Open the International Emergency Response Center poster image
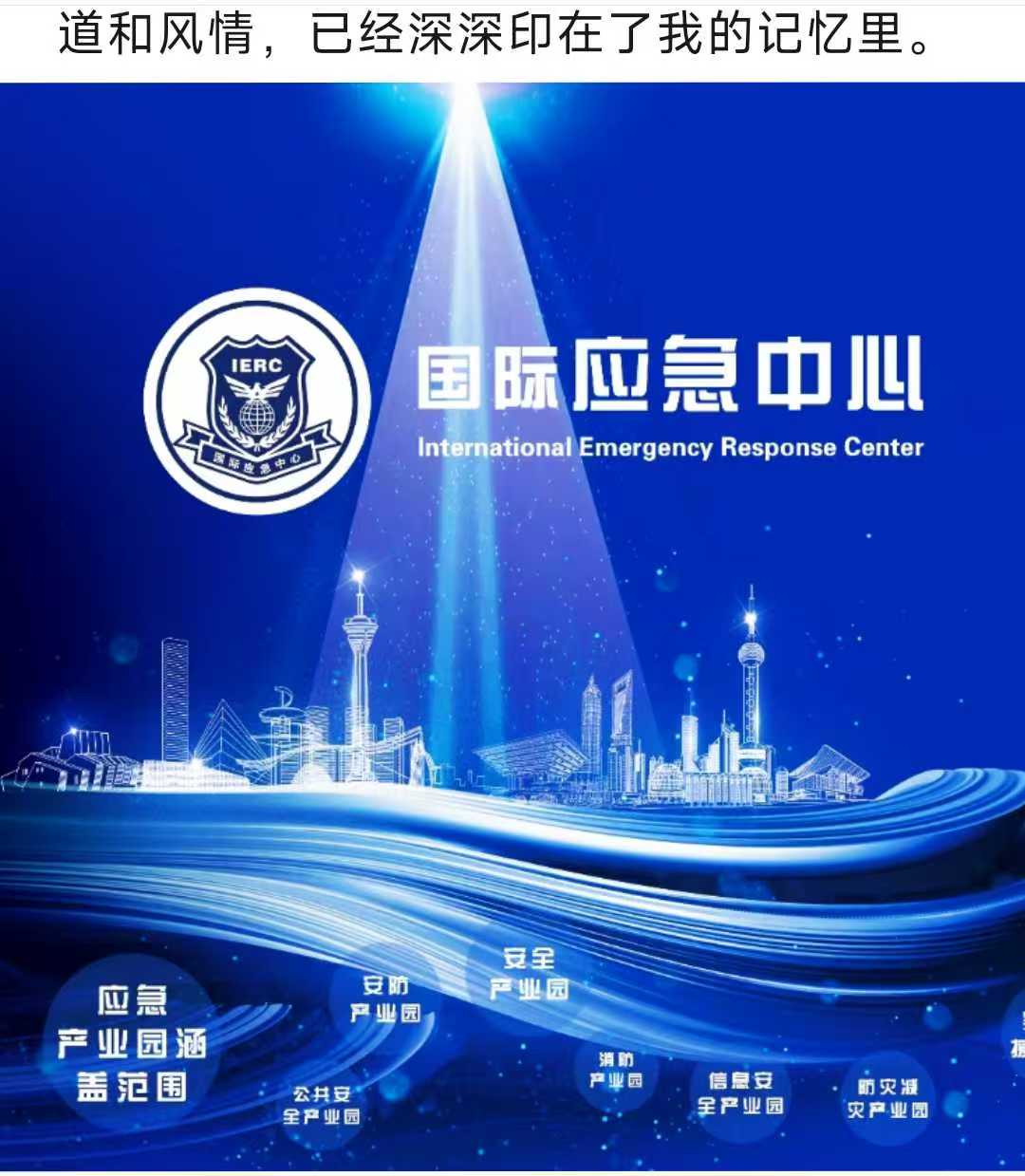The width and height of the screenshot is (1025, 1176). [x=512, y=626]
